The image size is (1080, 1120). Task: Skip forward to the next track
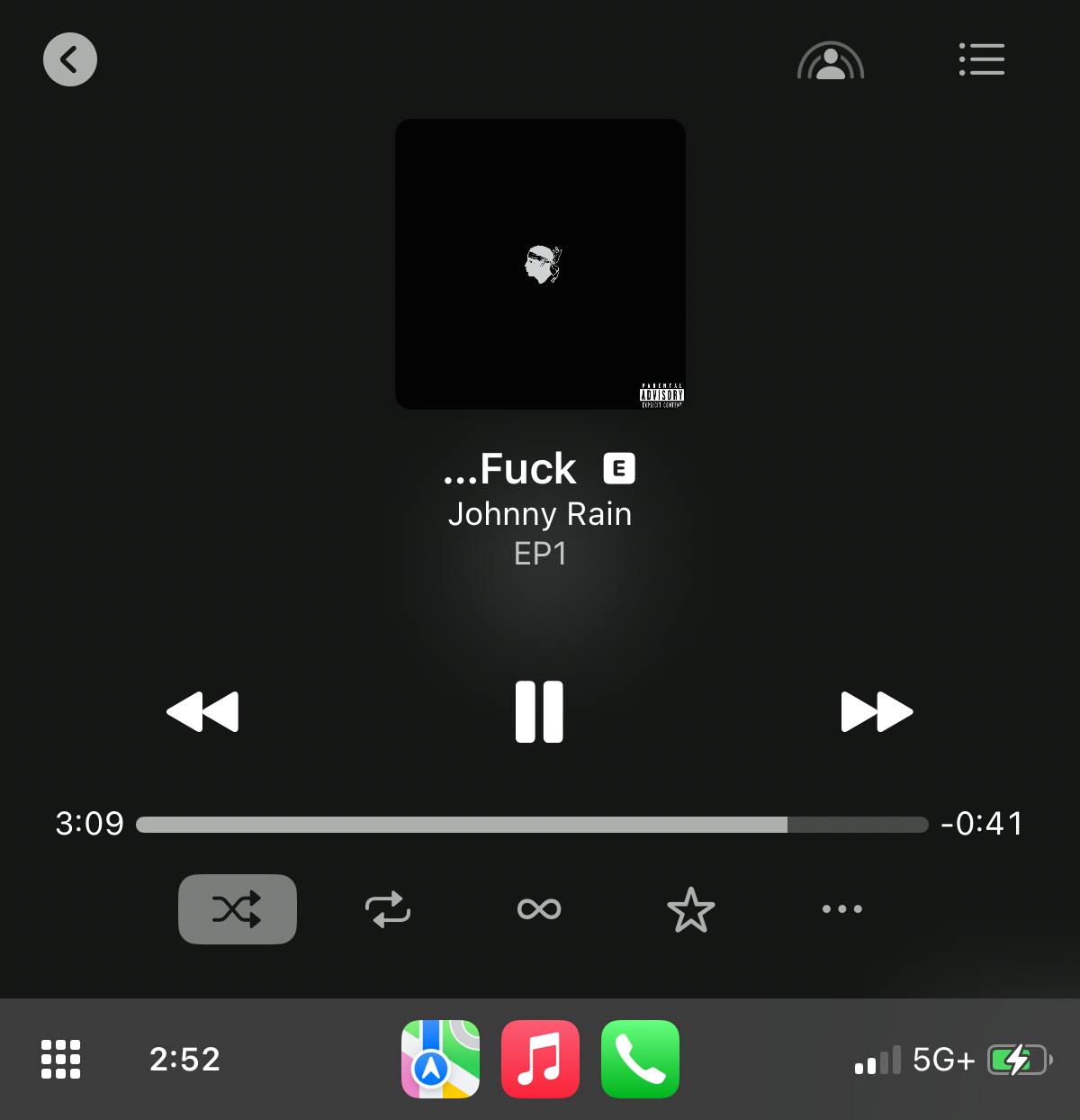tap(877, 711)
